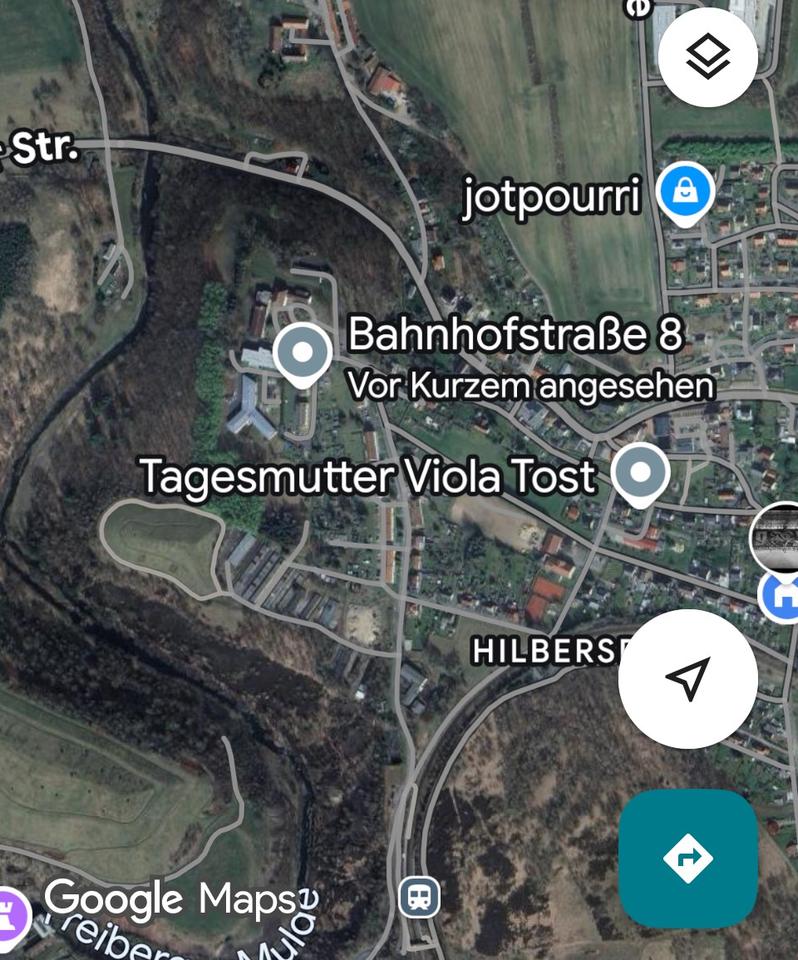Open the photo place marker

(x=776, y=537)
